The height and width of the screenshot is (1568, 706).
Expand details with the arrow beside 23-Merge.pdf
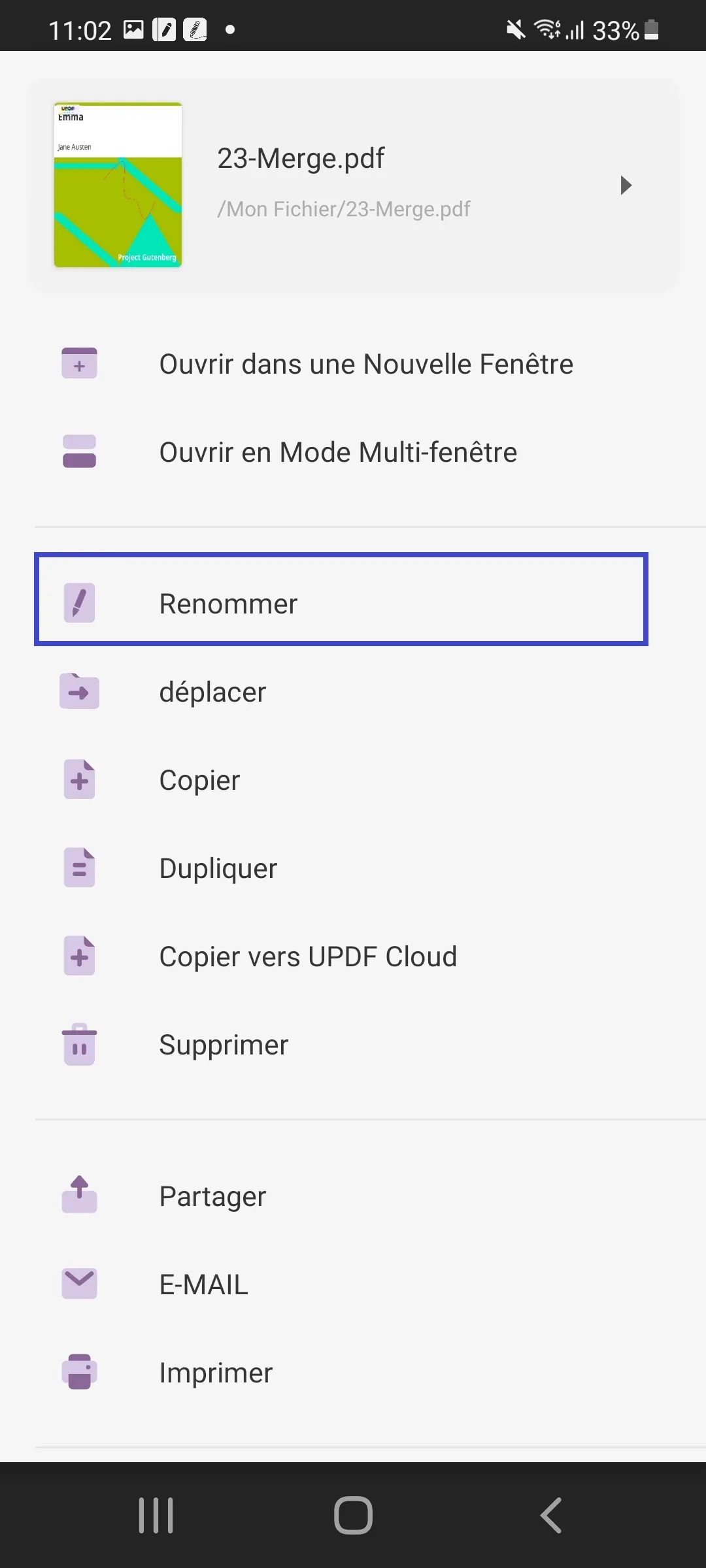tap(626, 186)
